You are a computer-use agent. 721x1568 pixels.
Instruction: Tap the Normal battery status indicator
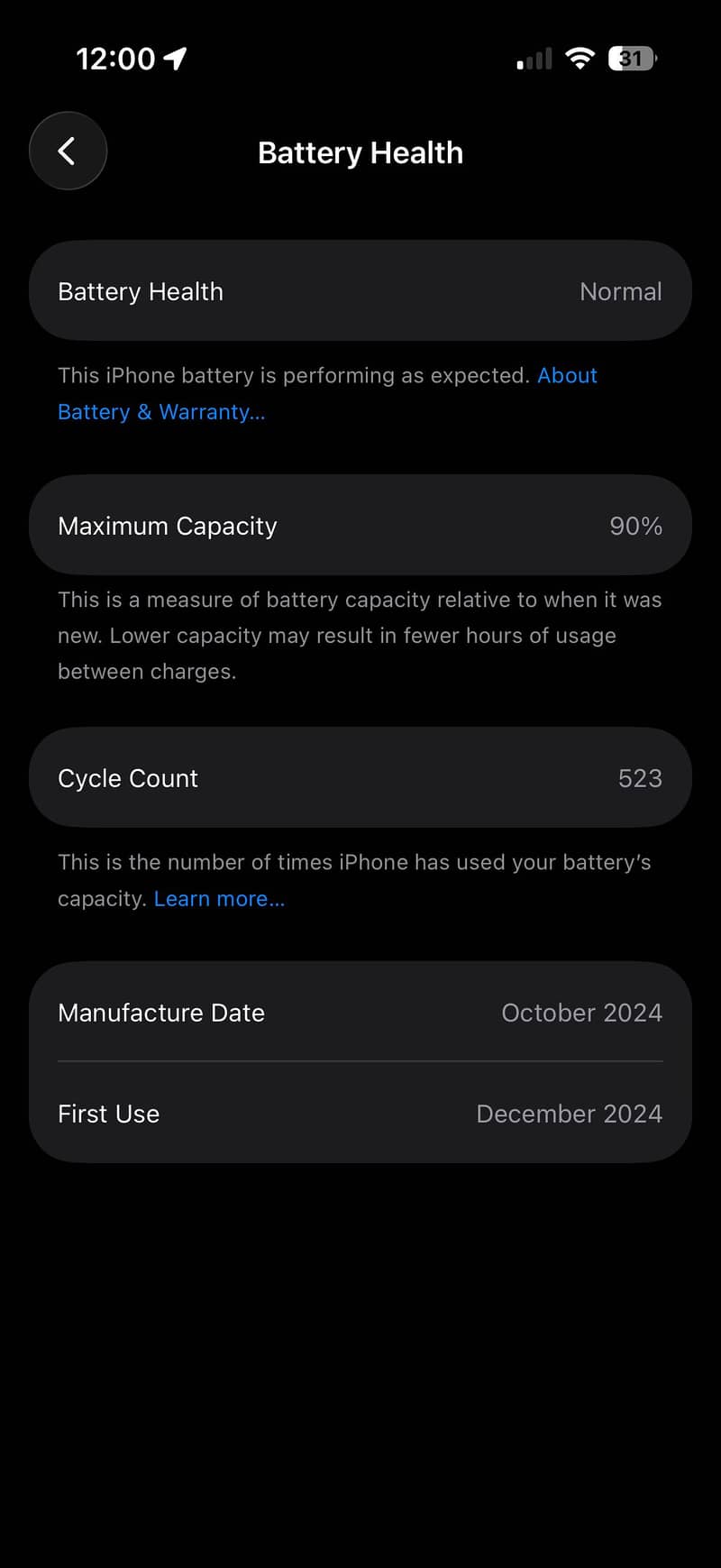pyautogui.click(x=620, y=290)
